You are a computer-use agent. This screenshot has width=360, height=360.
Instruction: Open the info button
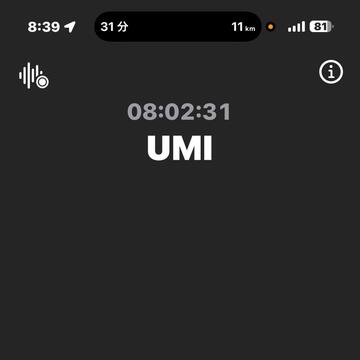(x=331, y=72)
